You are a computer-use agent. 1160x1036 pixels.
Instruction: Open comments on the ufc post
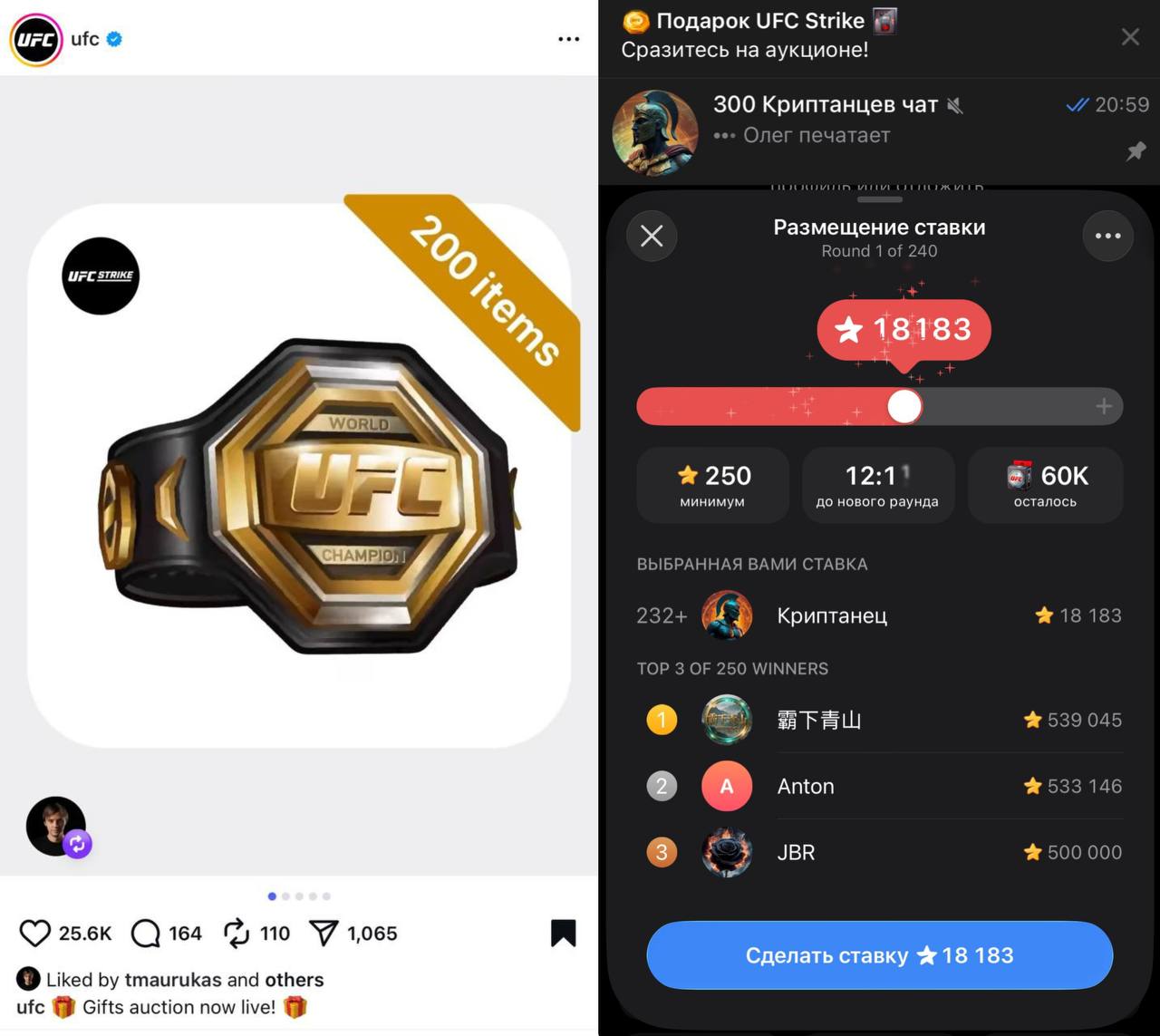tap(146, 933)
